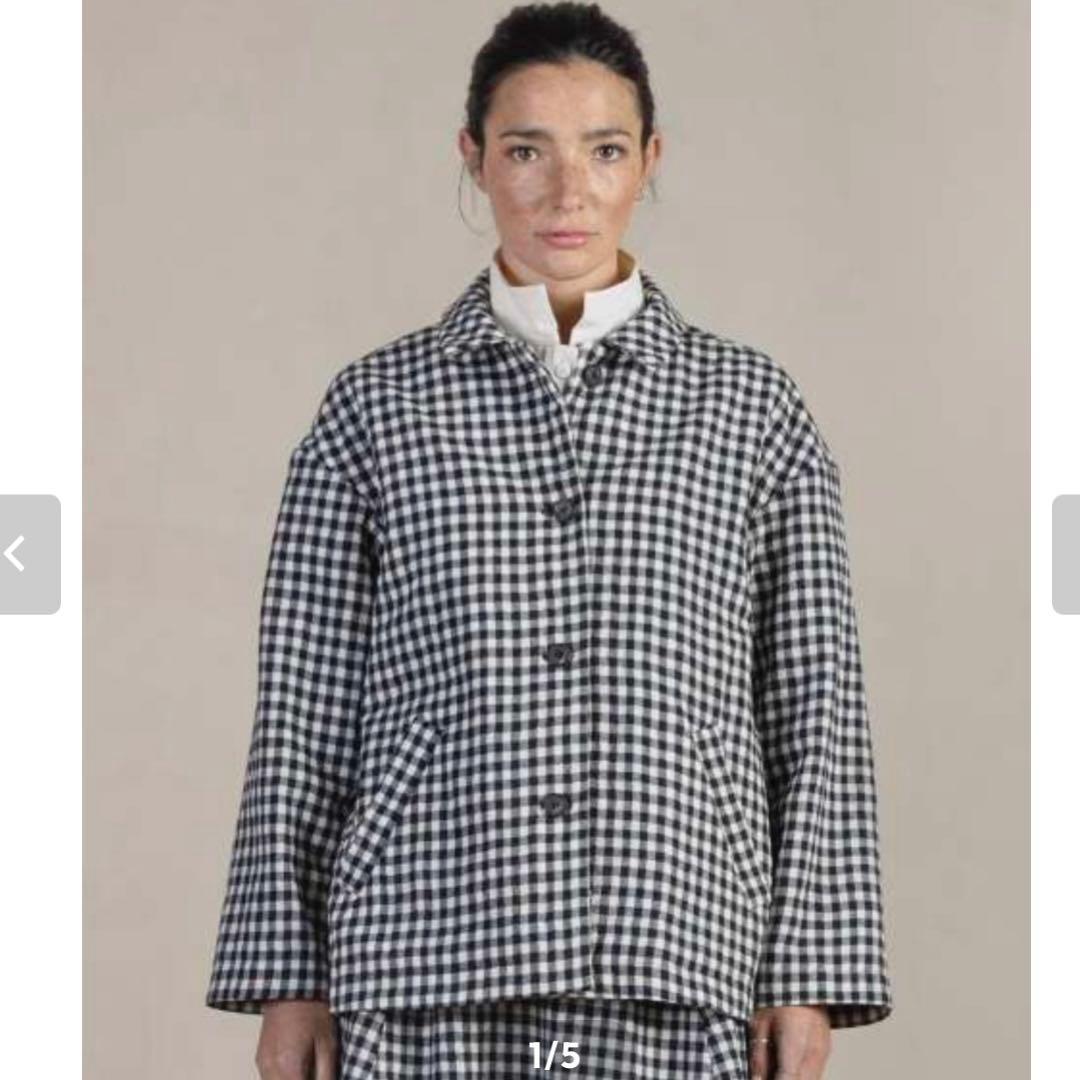Show the next product image
The height and width of the screenshot is (1080, 1080).
click(x=1066, y=554)
